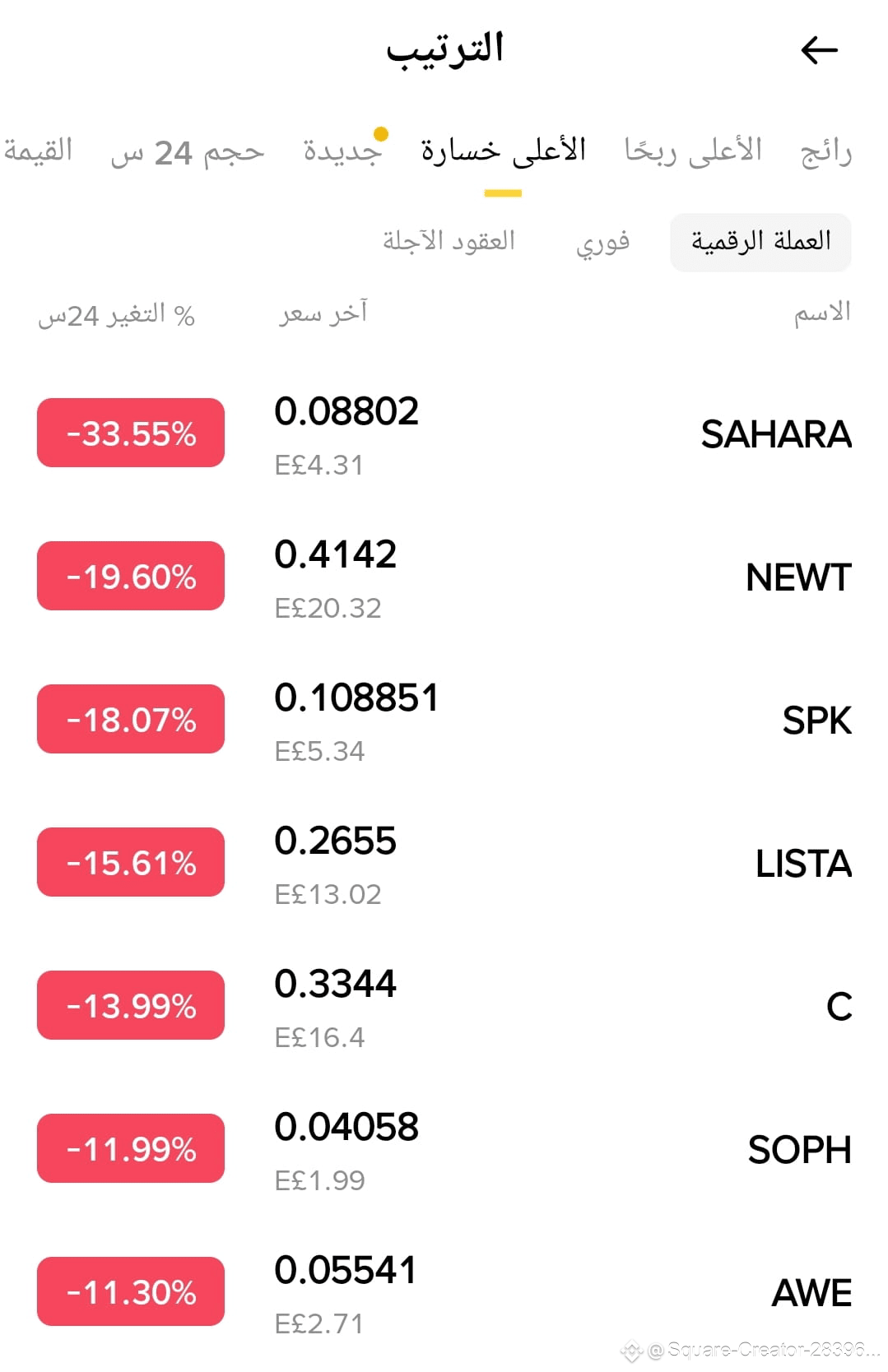Open the SPK coin row
The width and height of the screenshot is (888, 1372).
pyautogui.click(x=444, y=721)
